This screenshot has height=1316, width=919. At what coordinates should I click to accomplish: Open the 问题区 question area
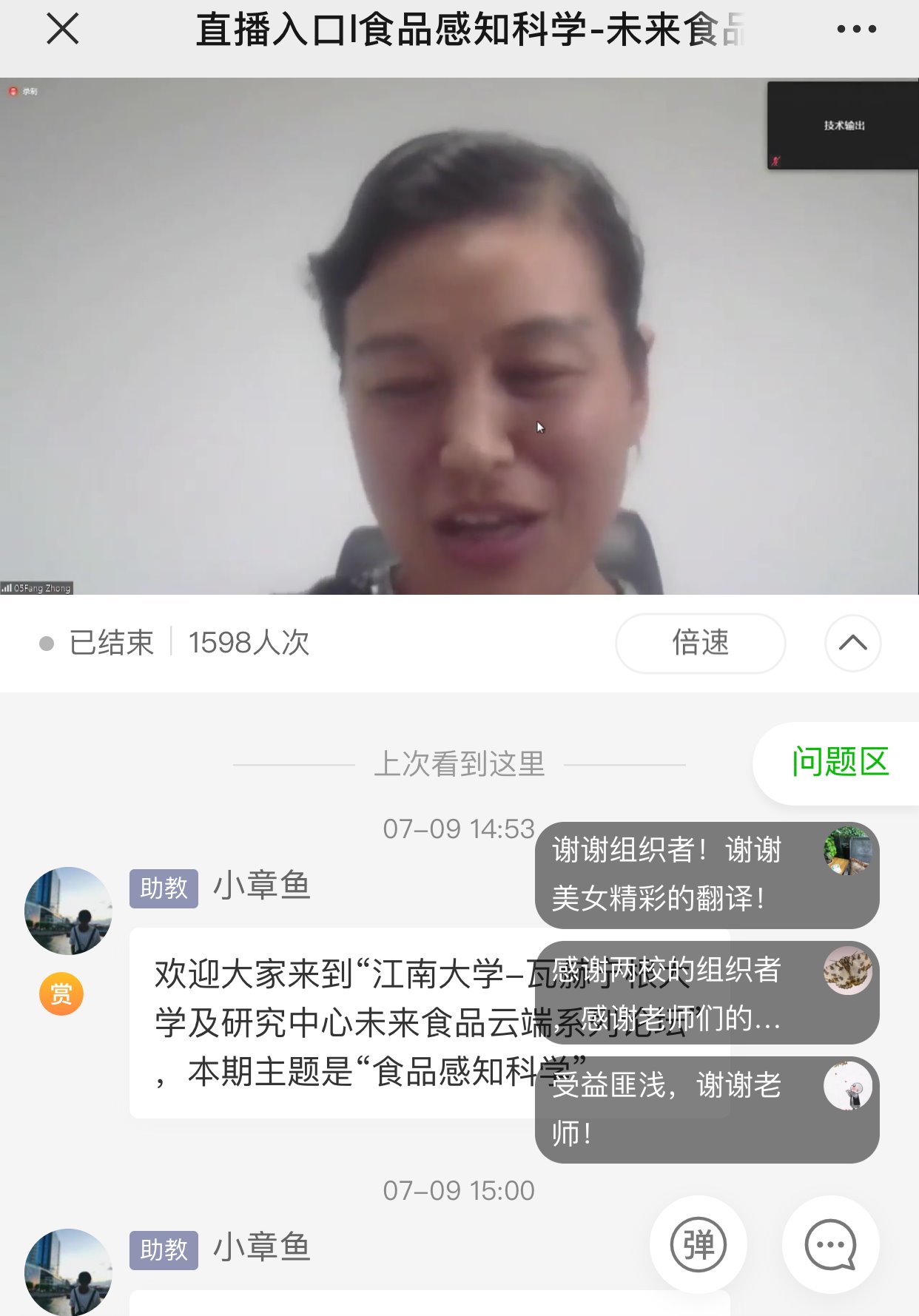(840, 763)
